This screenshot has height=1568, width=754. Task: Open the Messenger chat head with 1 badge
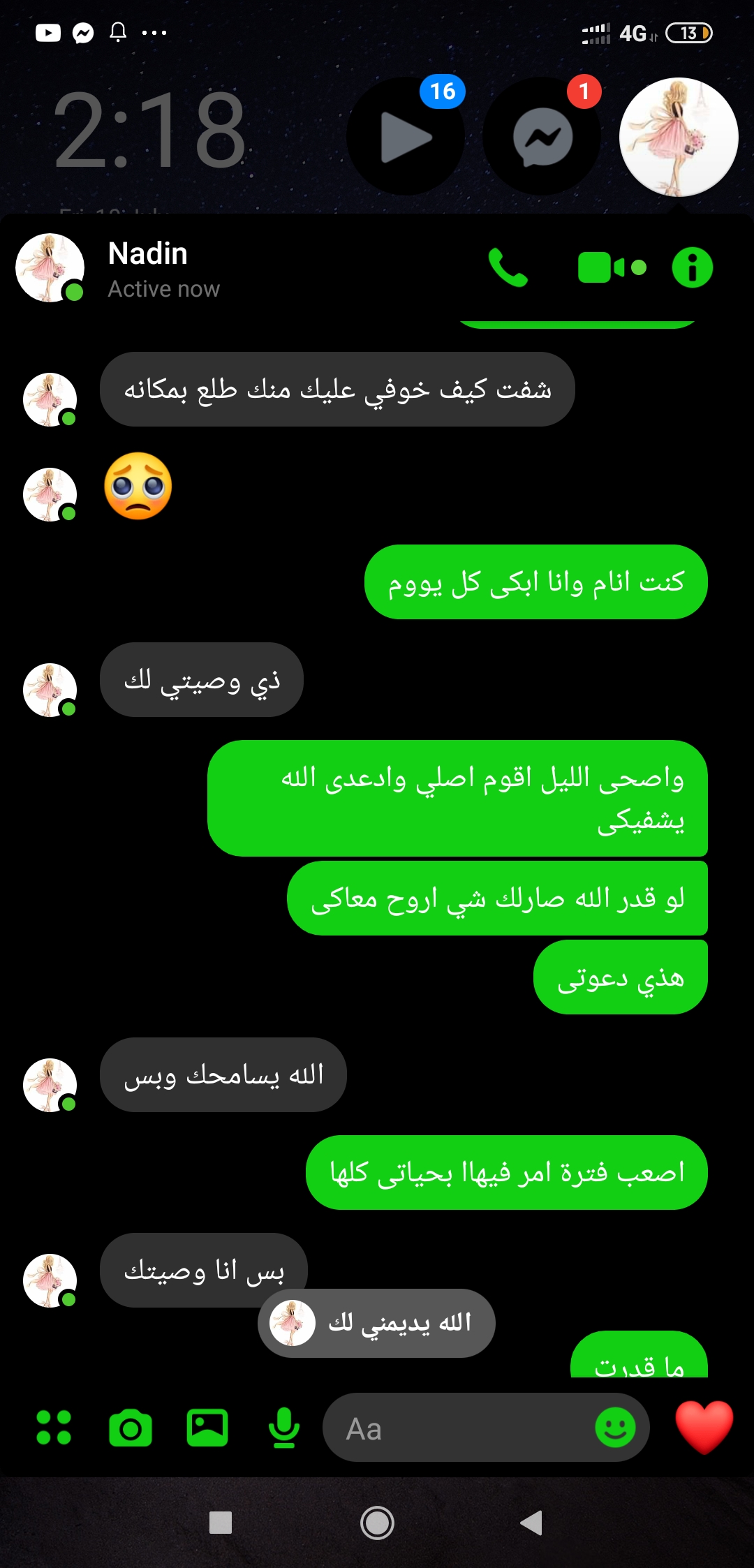542,138
